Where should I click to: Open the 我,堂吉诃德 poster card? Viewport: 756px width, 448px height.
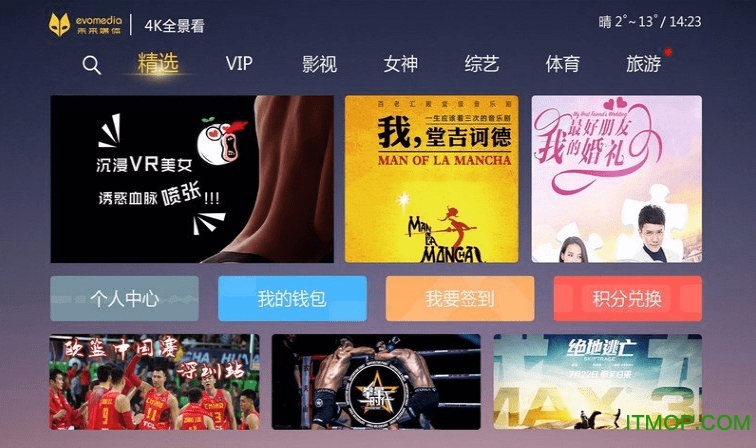(x=431, y=179)
